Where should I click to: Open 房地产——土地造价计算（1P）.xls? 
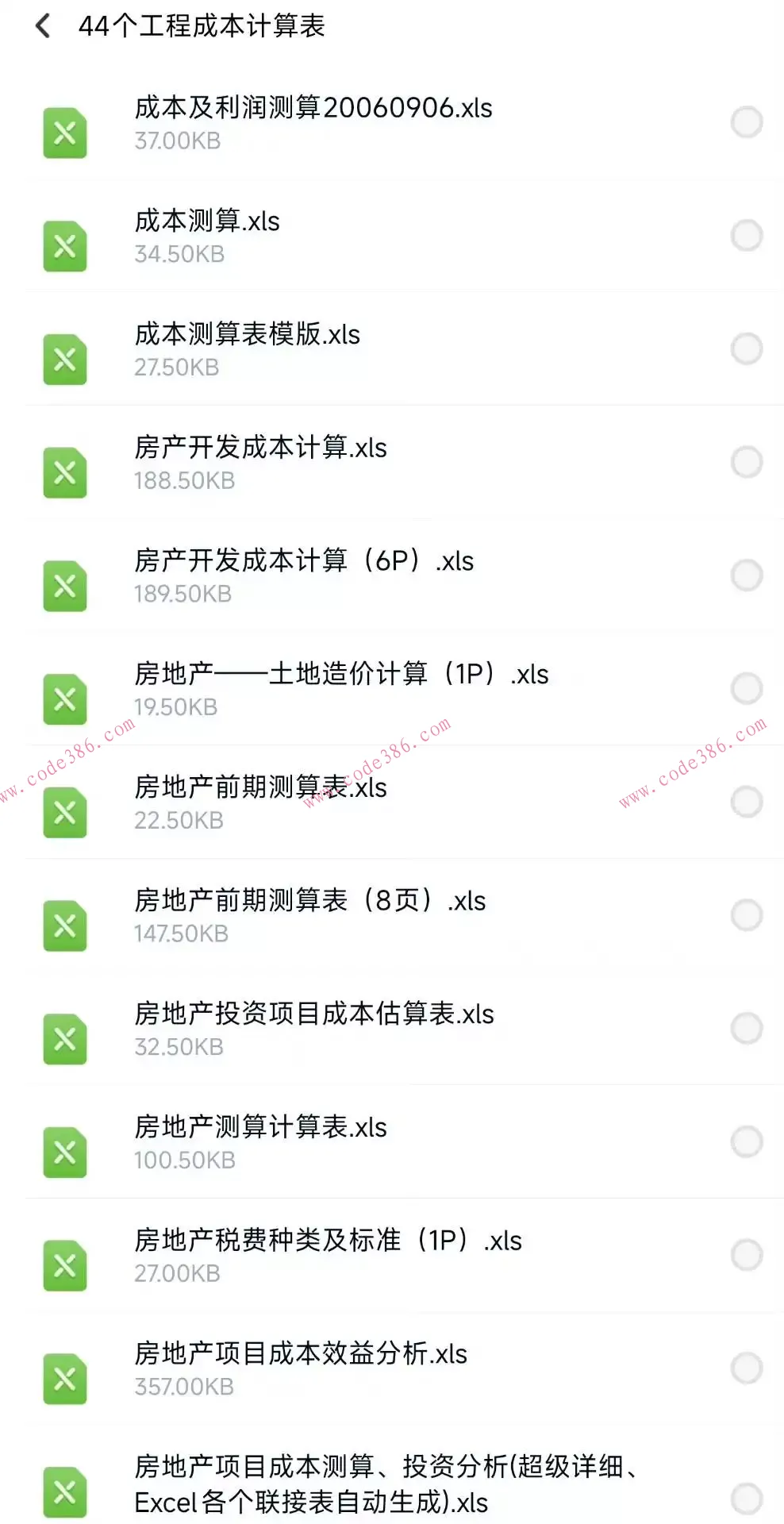point(341,675)
